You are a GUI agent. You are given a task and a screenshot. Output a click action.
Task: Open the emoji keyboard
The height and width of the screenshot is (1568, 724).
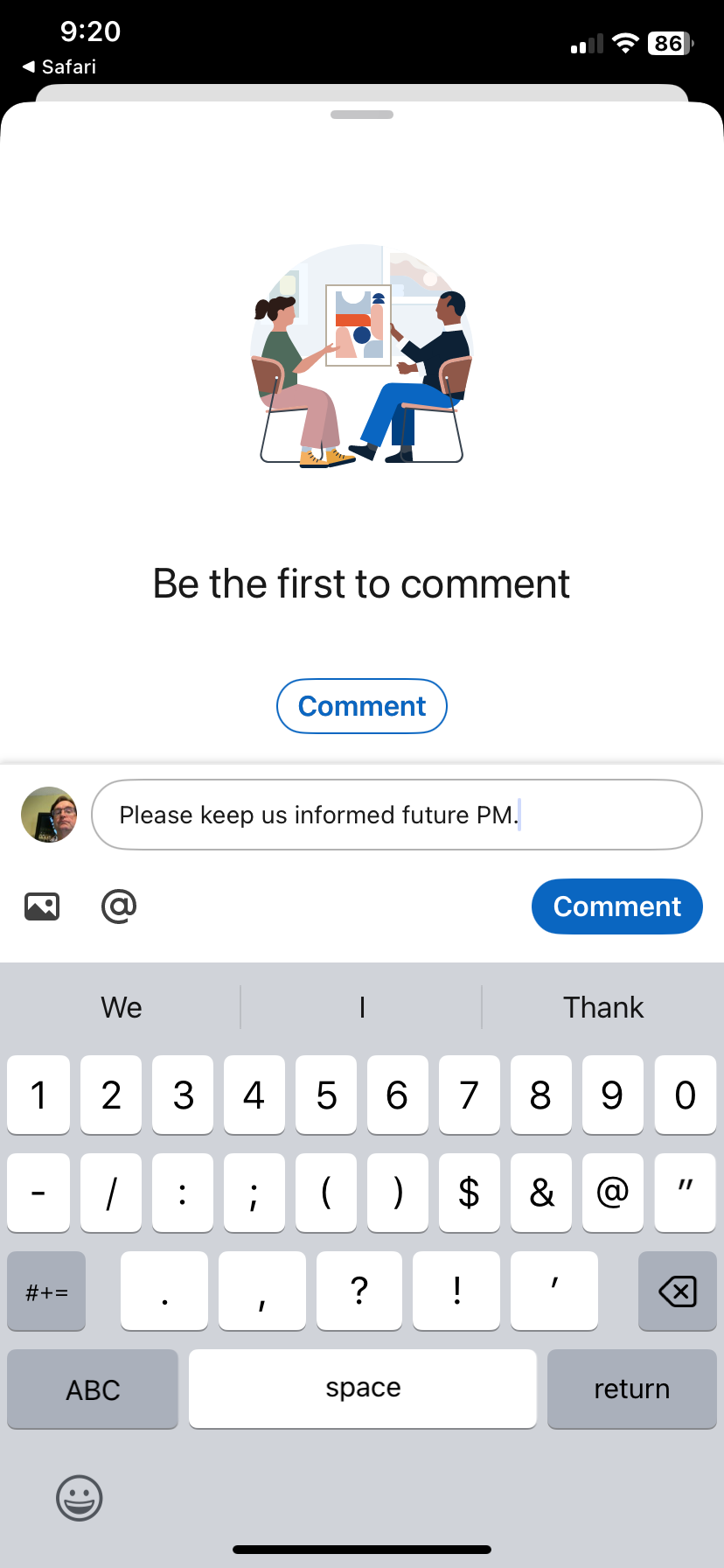pos(80,1498)
